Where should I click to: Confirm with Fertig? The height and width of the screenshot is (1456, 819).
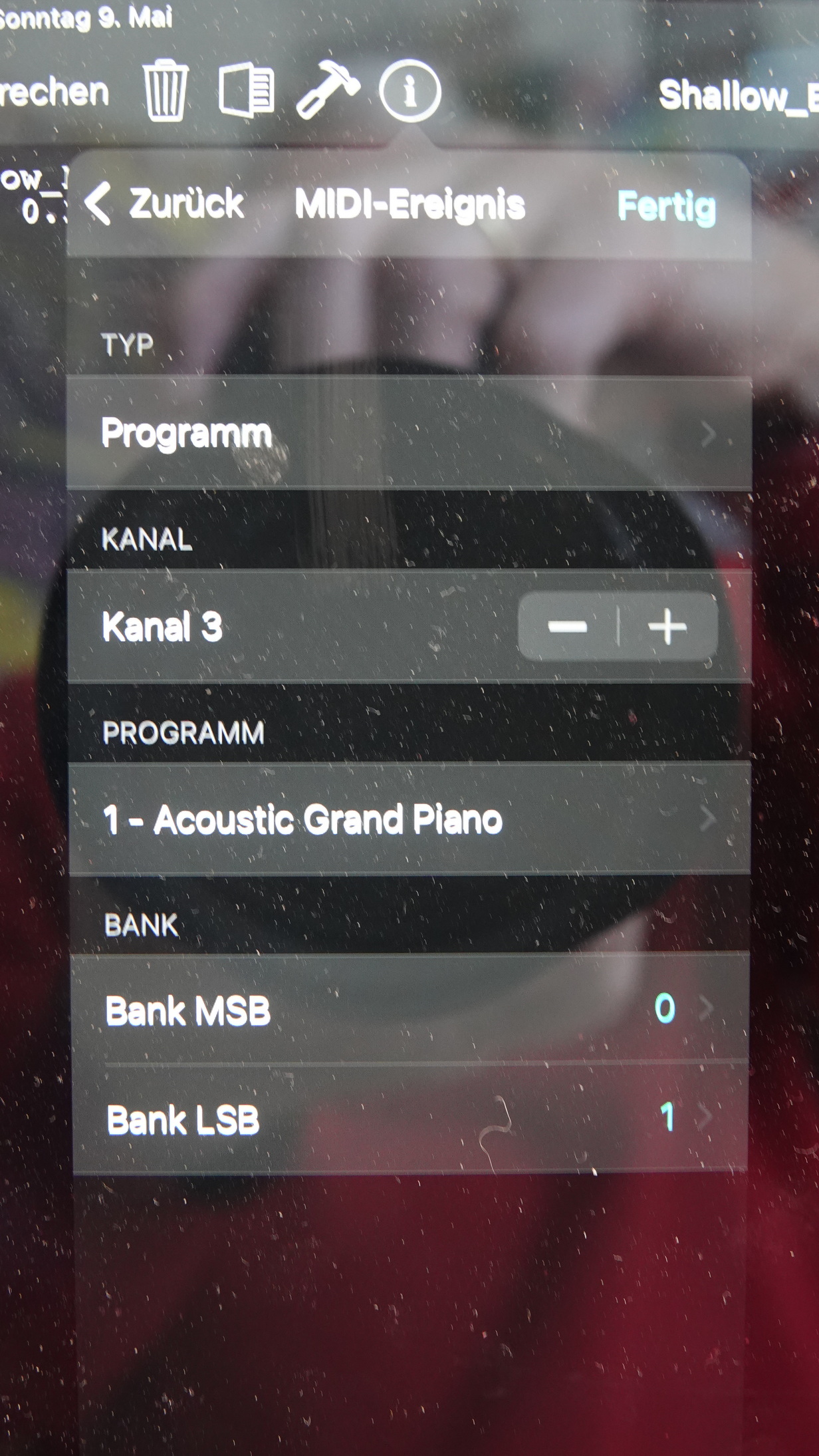(666, 206)
